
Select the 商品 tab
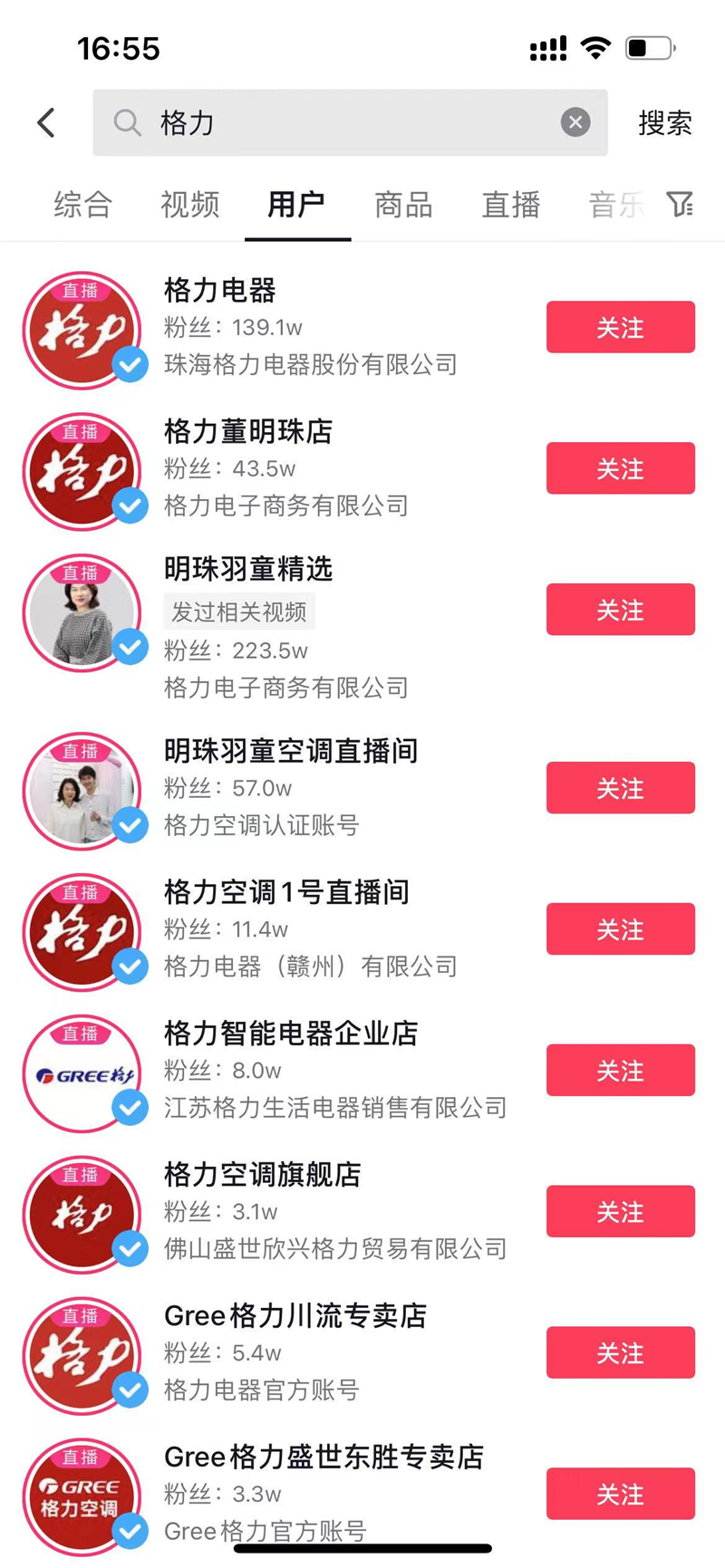[403, 205]
